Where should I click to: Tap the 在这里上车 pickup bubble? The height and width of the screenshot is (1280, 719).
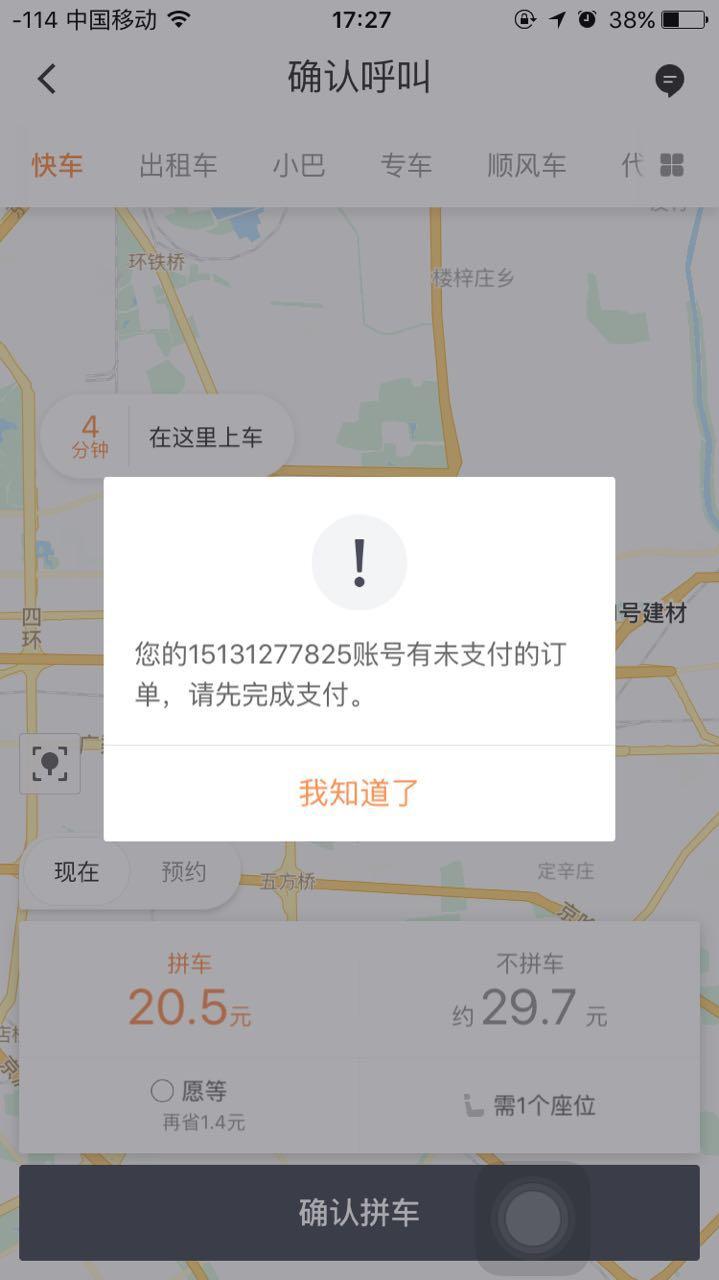tap(205, 437)
